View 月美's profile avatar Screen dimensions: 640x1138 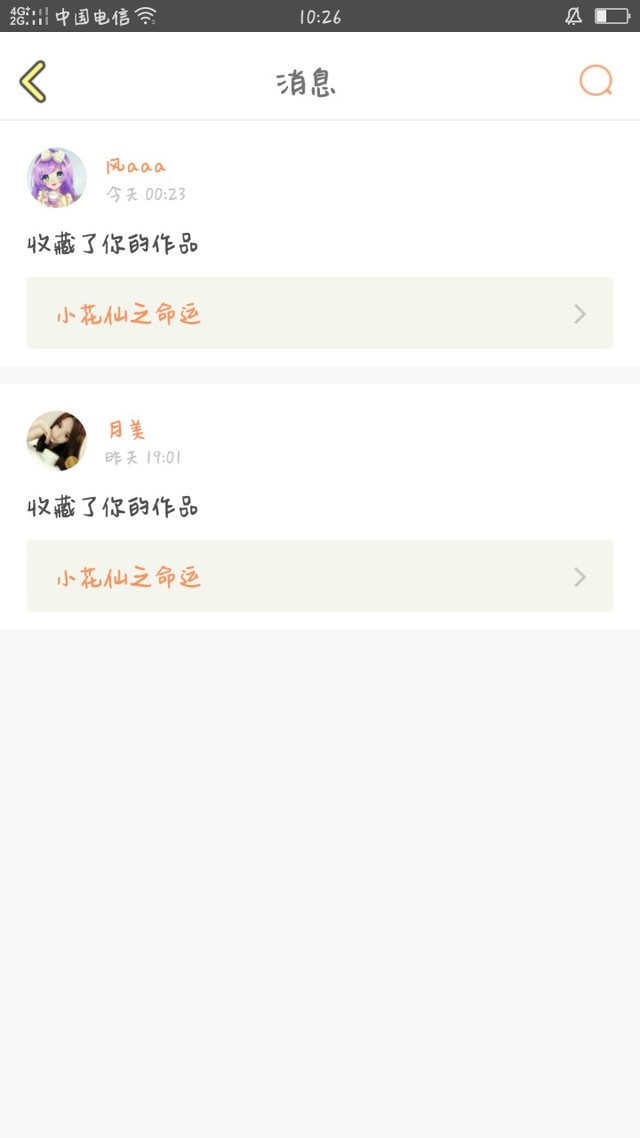pyautogui.click(x=56, y=440)
